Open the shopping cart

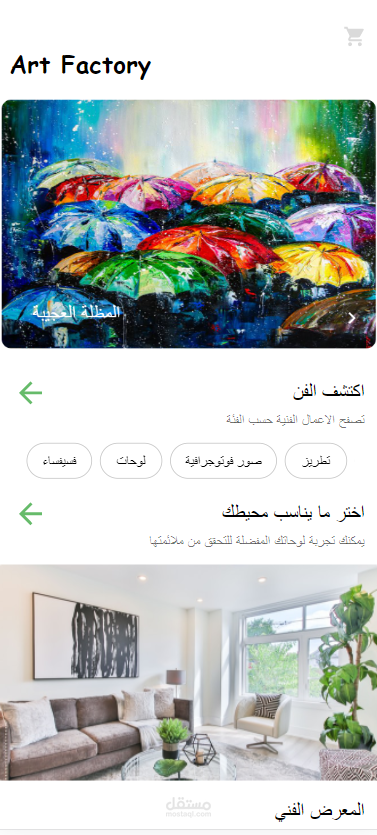pos(354,36)
